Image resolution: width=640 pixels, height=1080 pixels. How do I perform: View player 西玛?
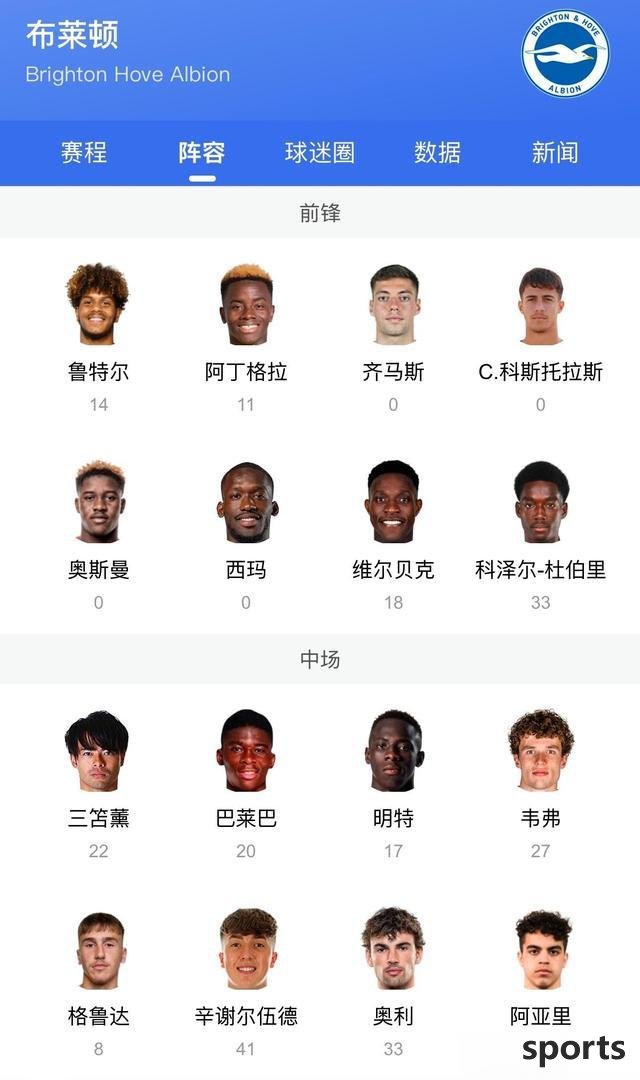coord(246,503)
